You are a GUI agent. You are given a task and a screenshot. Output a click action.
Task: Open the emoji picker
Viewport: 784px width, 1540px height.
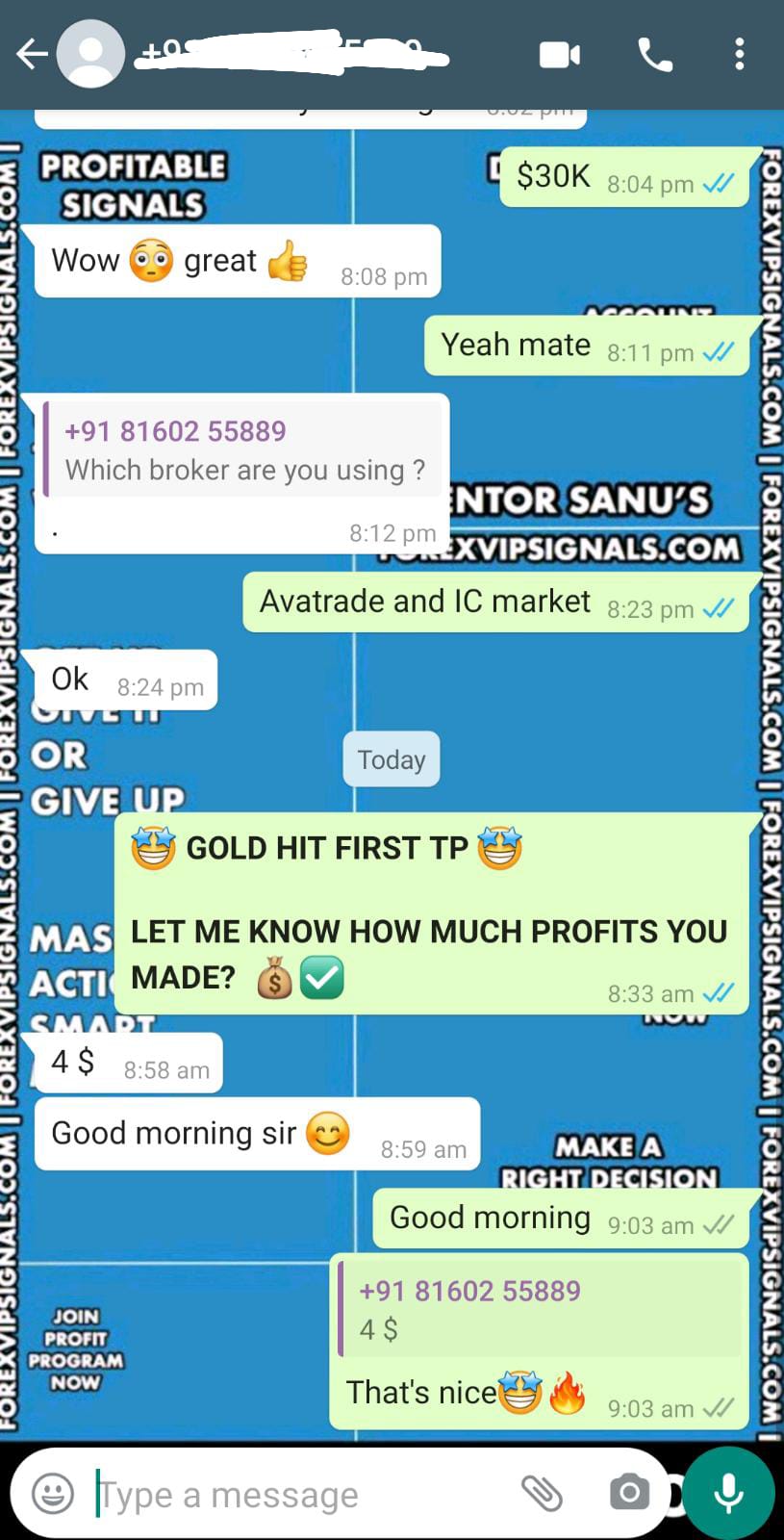click(x=53, y=1494)
